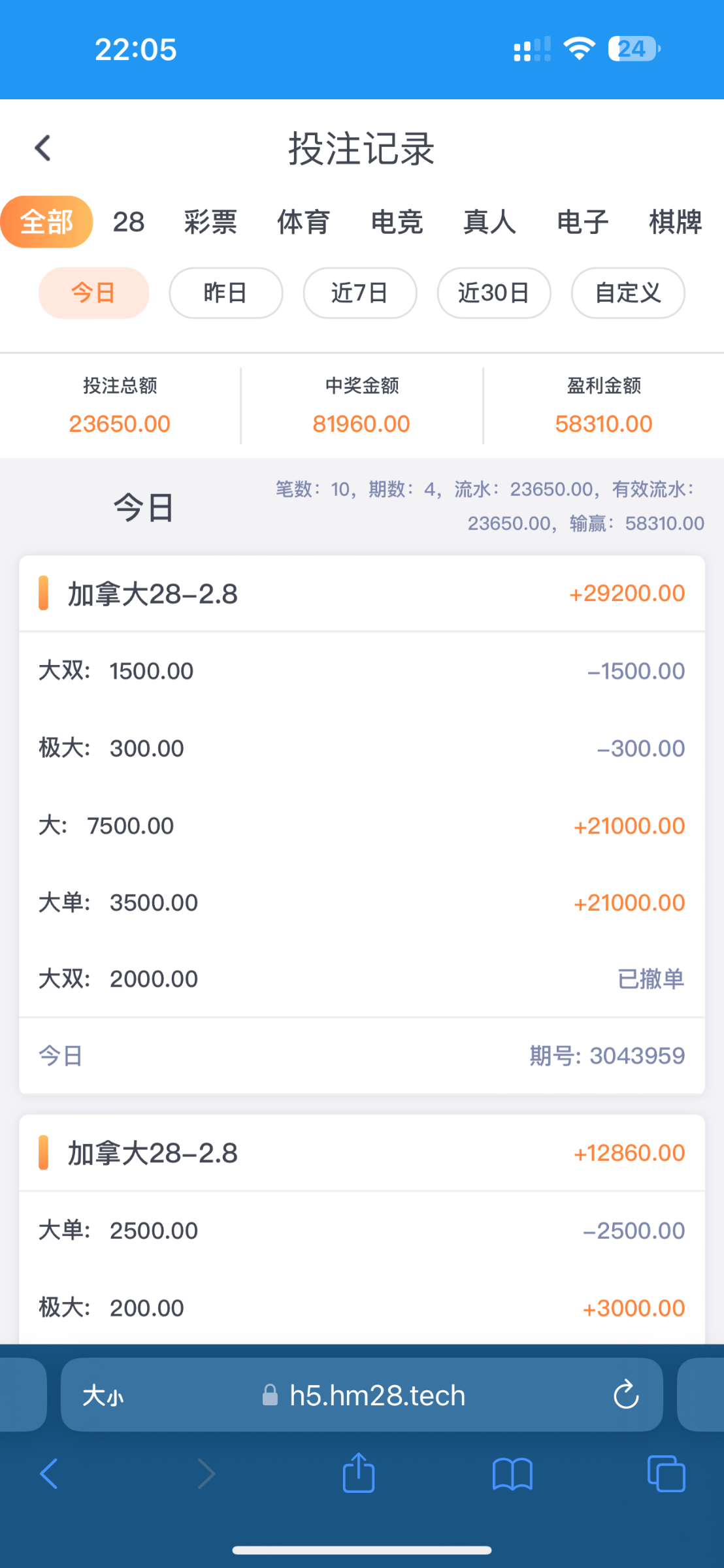This screenshot has height=1568, width=724.
Task: Open the 棋牌 tab
Action: pos(675,222)
